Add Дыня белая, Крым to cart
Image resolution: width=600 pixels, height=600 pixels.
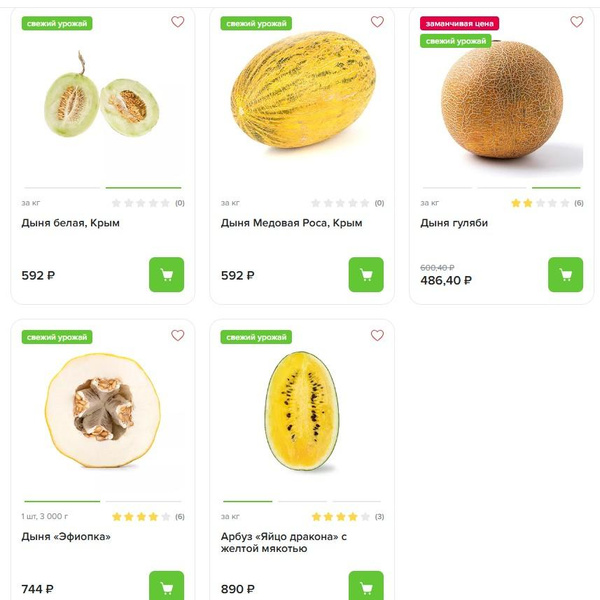click(166, 275)
